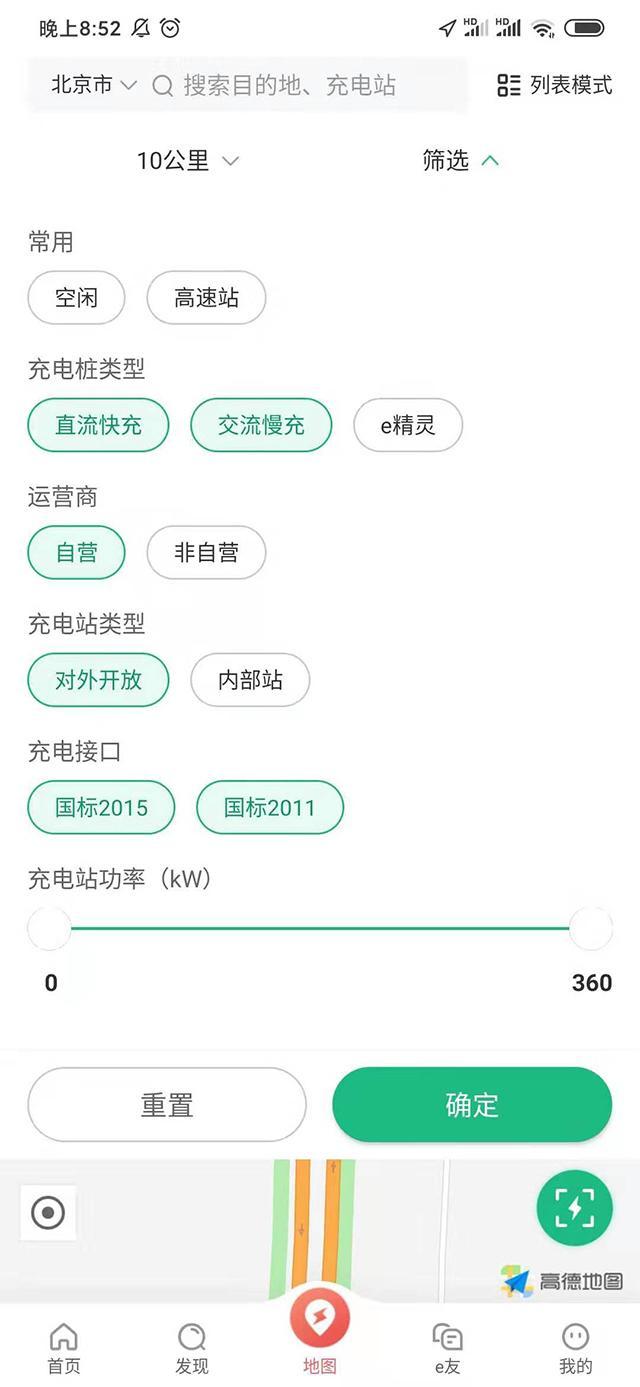Image resolution: width=640 pixels, height=1387 pixels.
Task: Tap the maximum power slider handle at 360
Action: tap(590, 929)
